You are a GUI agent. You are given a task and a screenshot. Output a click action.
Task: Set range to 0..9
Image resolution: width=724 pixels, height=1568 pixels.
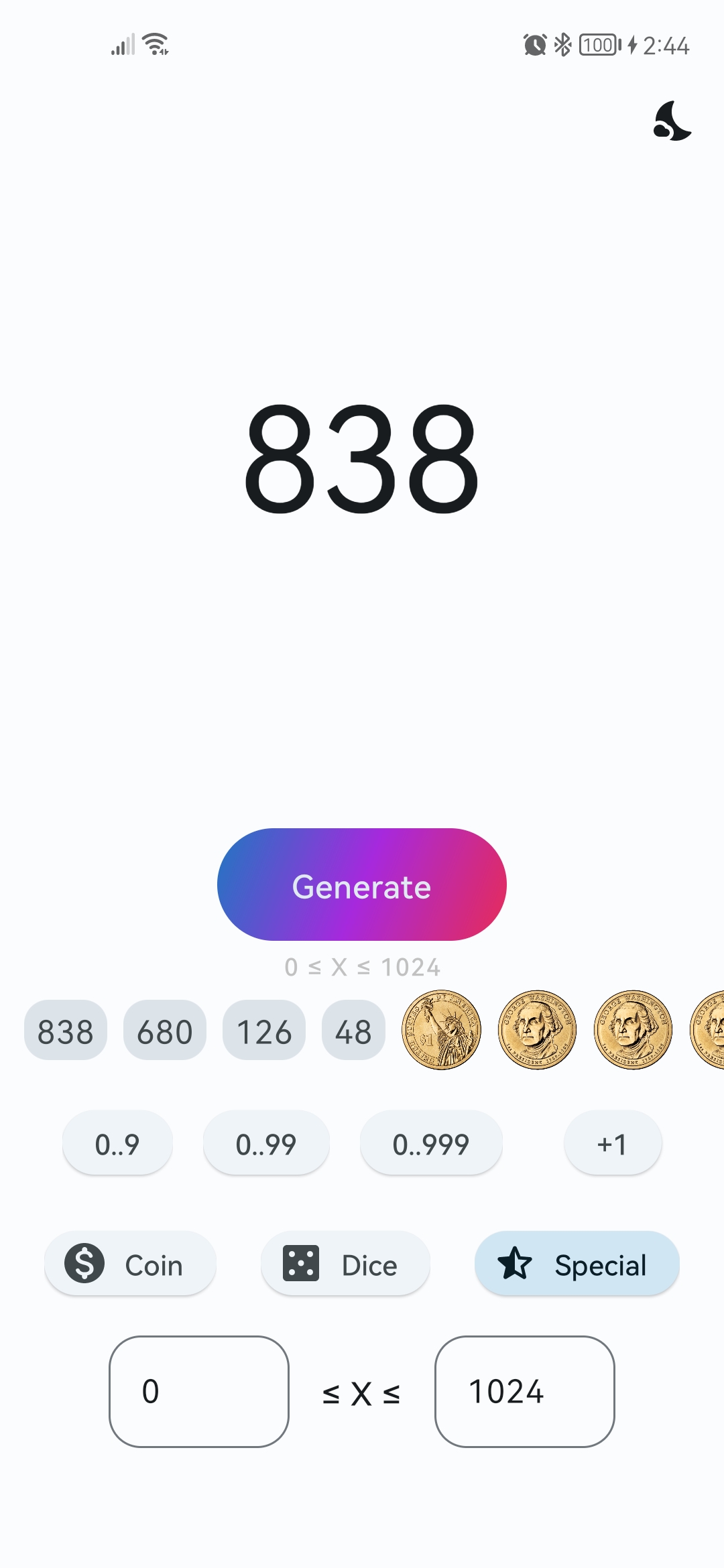[117, 1143]
